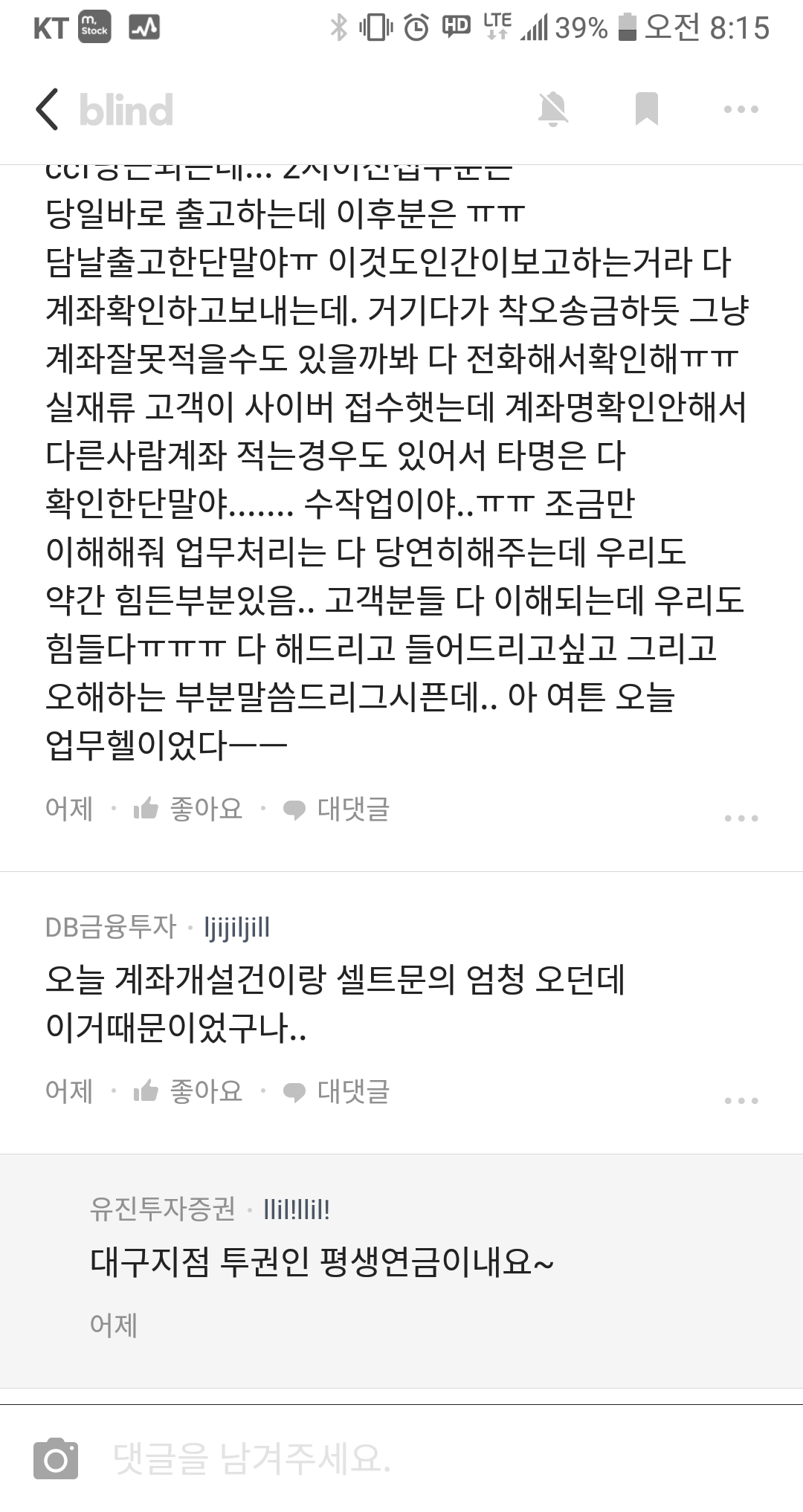Like the DB금융투자 user's comment
This screenshot has height=1512, width=803.
tap(189, 1091)
